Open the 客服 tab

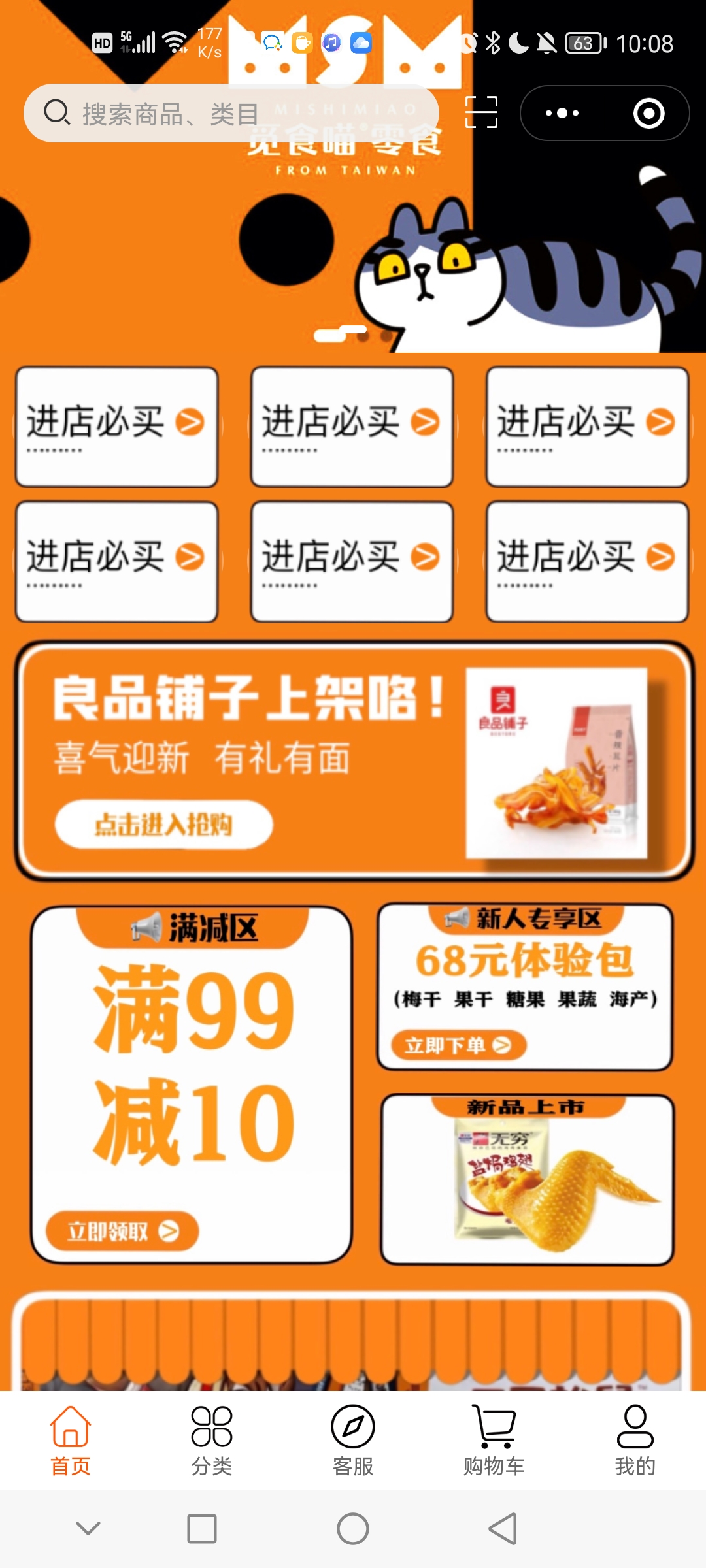353,1441
